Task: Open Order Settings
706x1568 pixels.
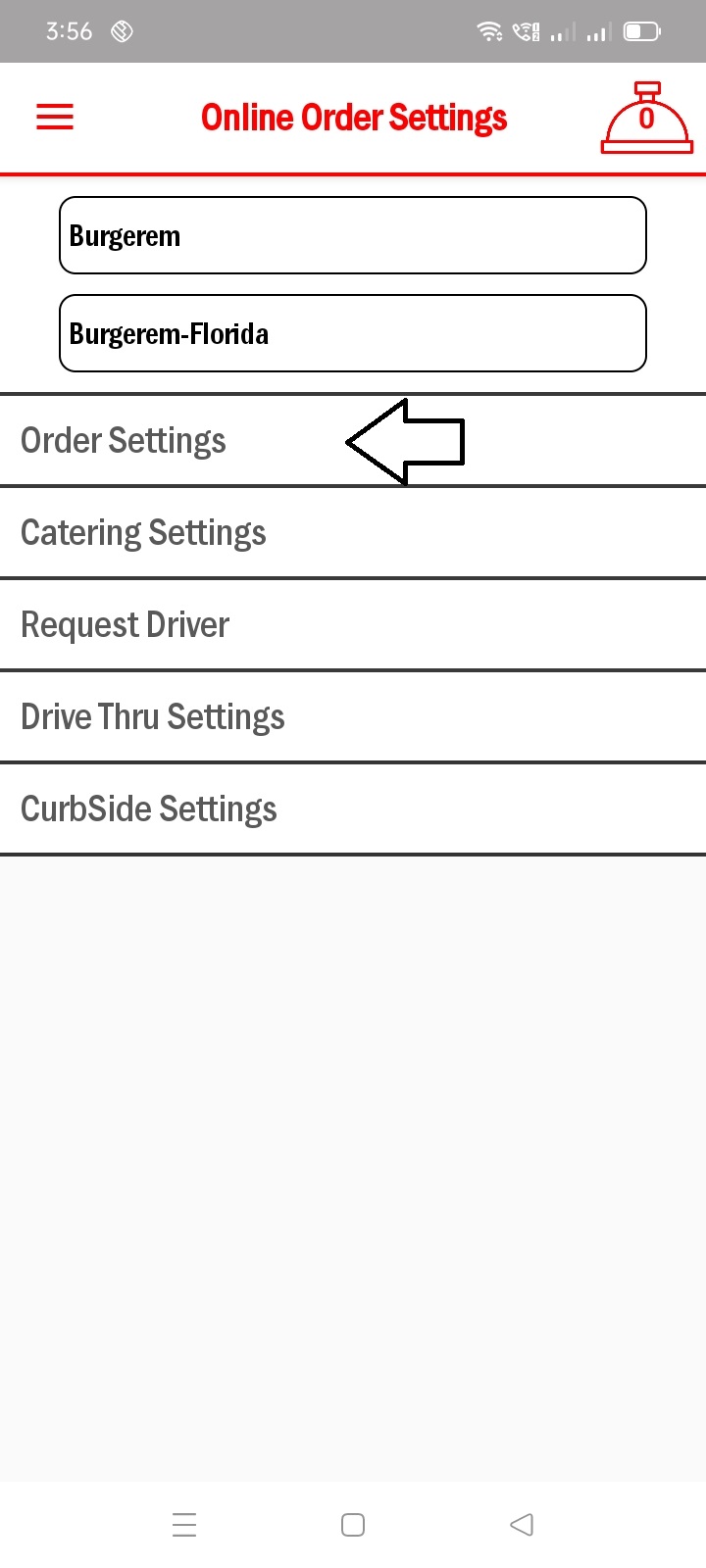Action: coord(124,441)
